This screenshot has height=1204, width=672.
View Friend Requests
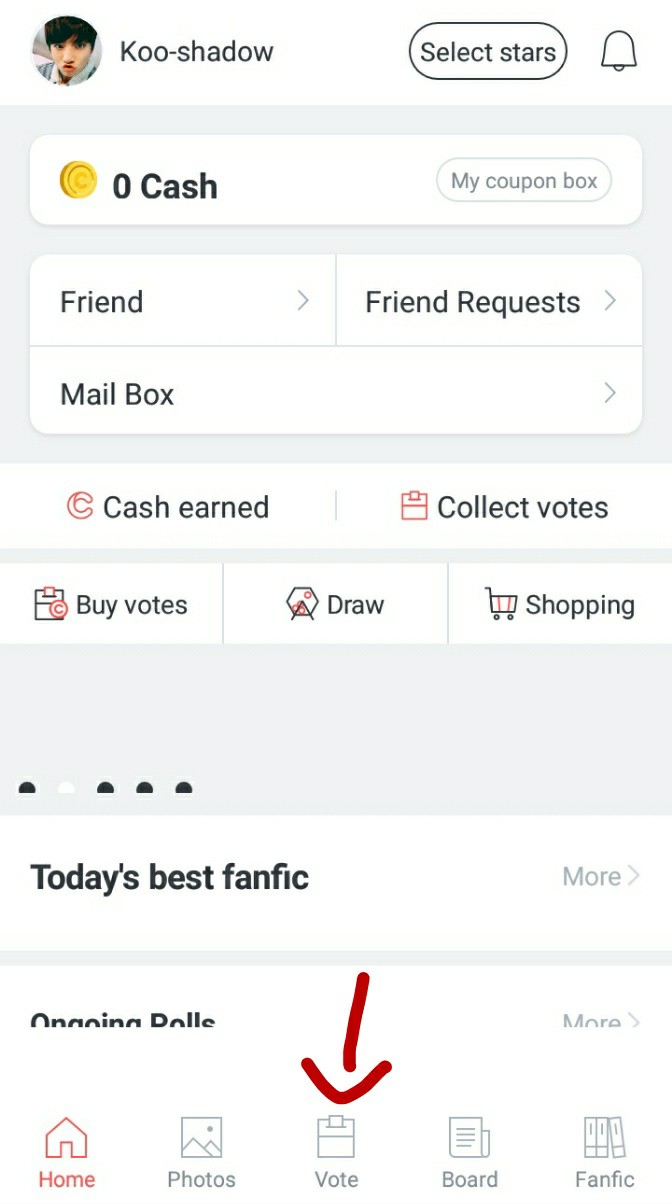pos(489,301)
